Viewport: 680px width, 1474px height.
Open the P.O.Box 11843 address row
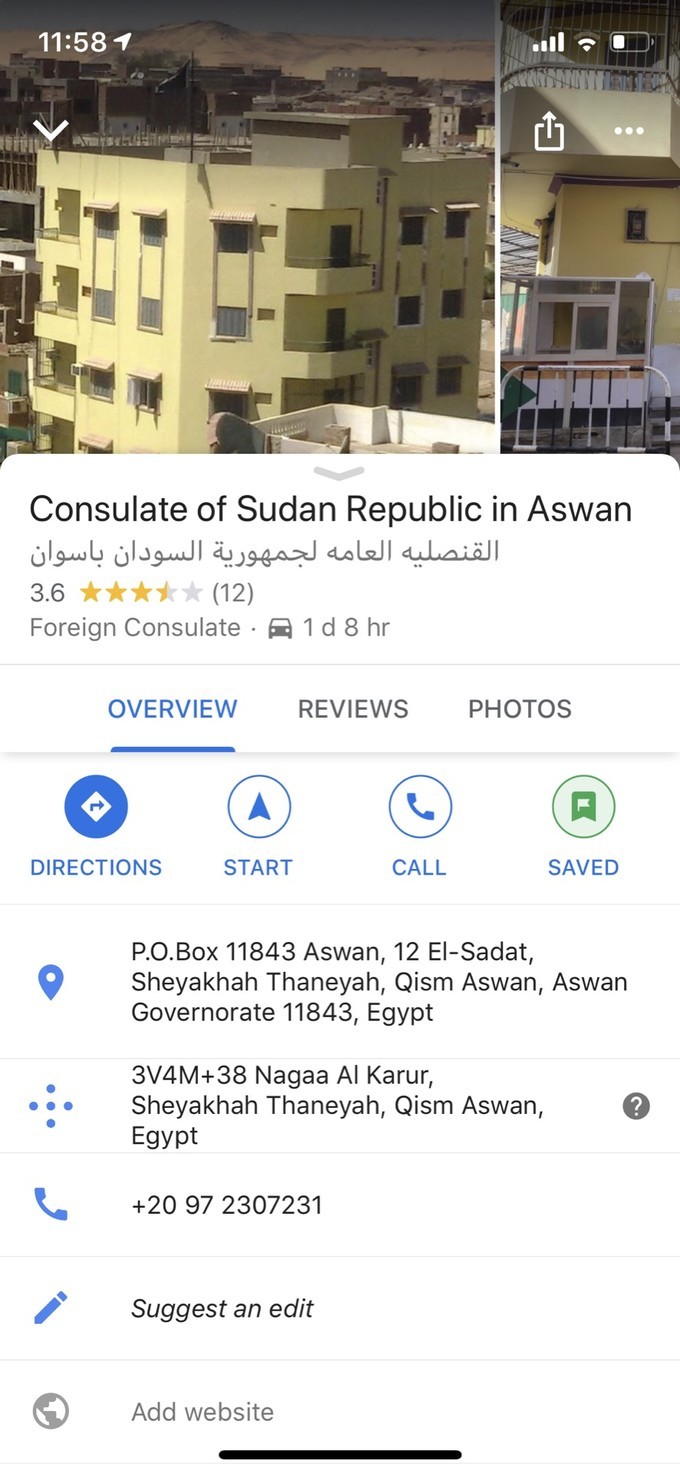click(380, 981)
